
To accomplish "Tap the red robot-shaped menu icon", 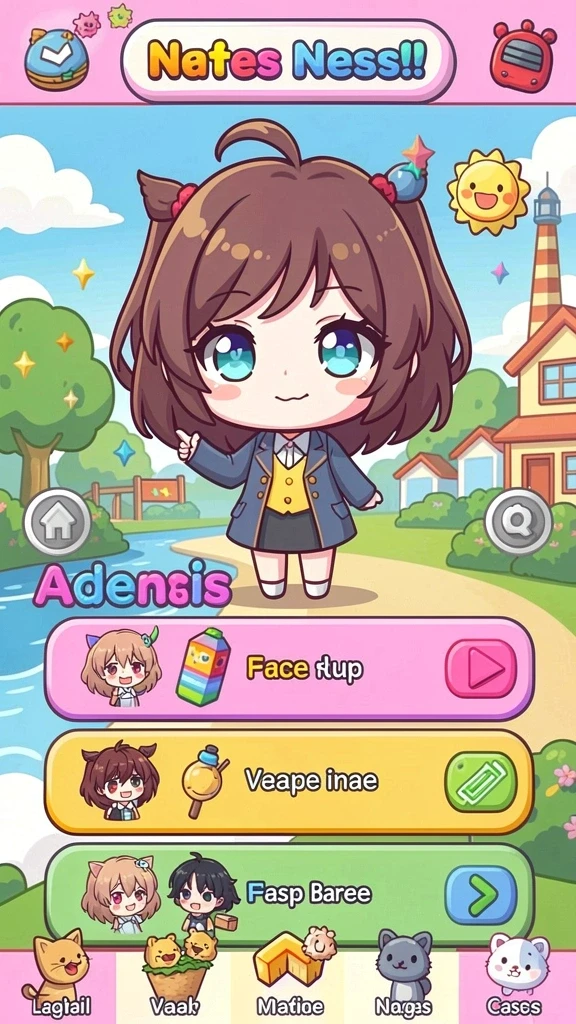I will coord(522,55).
